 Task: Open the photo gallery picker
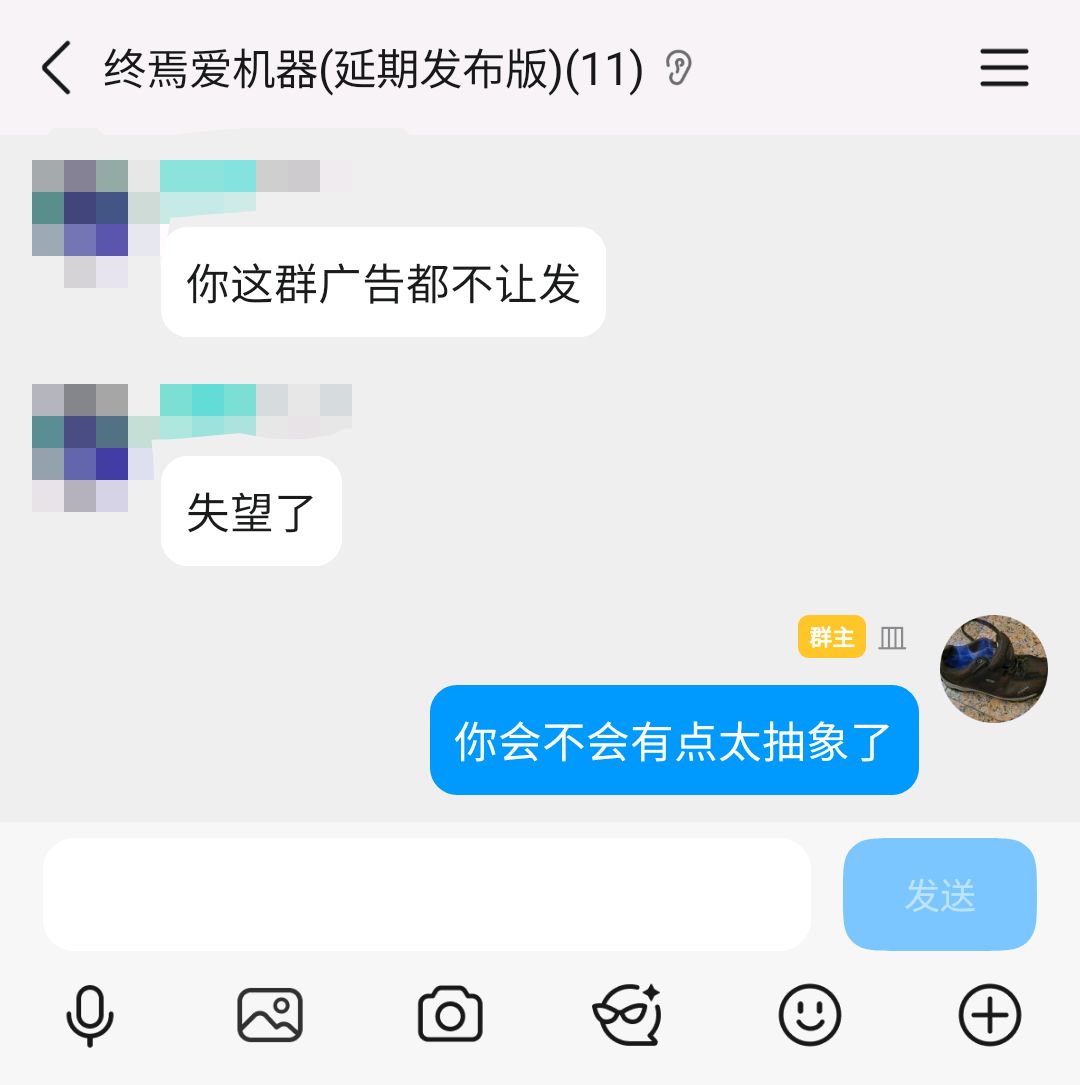coord(270,1015)
